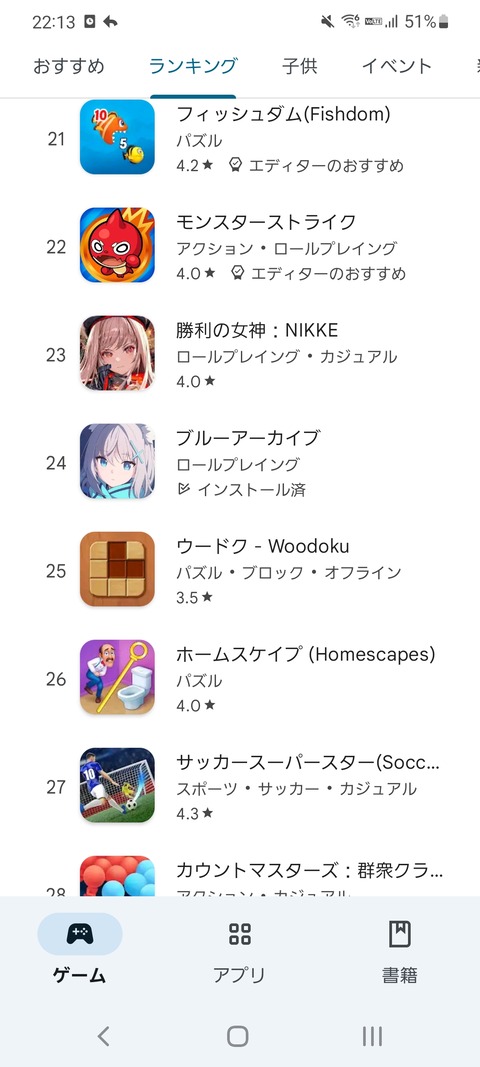Open ブルーアーカイブ app page

click(240, 463)
